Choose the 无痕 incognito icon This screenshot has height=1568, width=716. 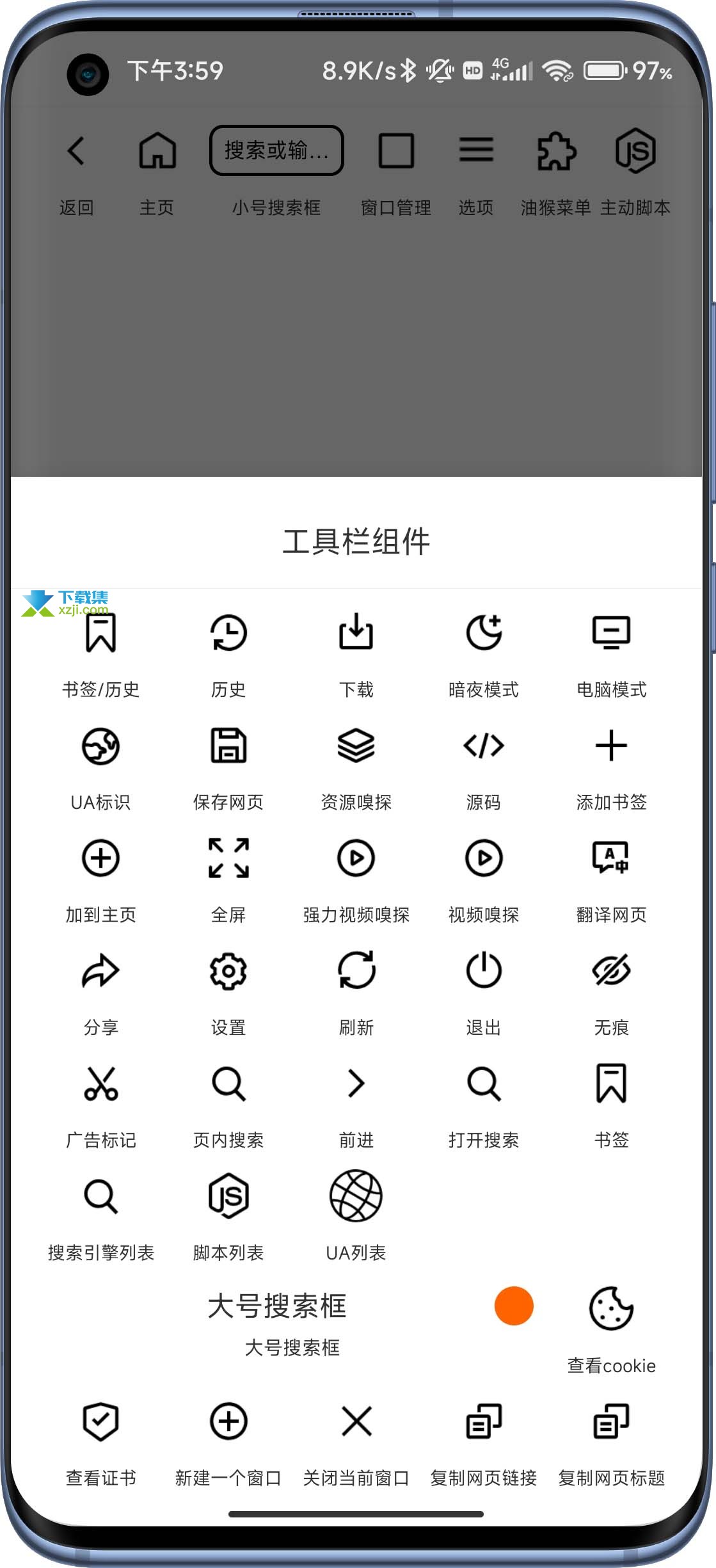612,970
